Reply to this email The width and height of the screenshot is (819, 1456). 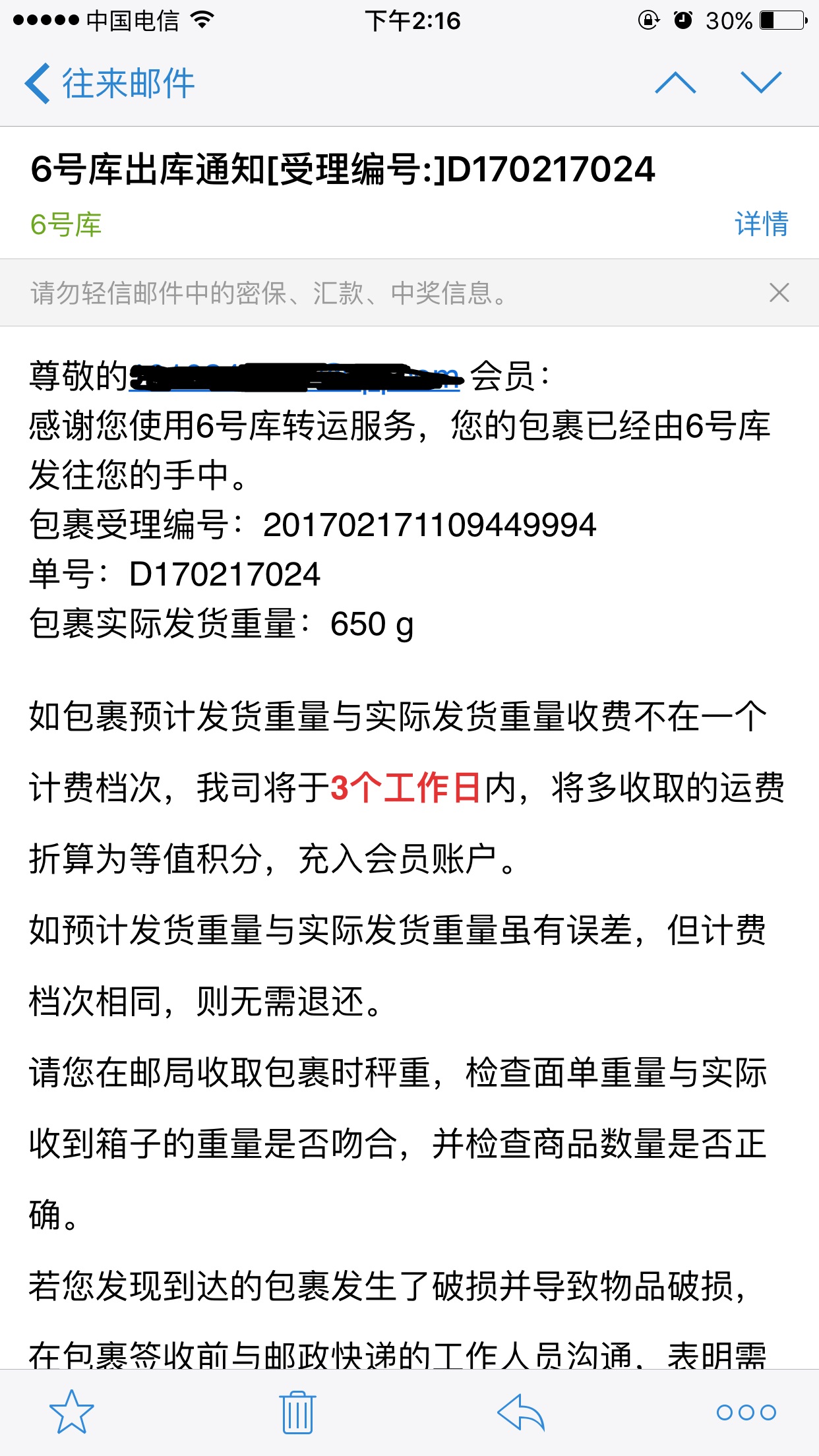pyautogui.click(x=521, y=1412)
